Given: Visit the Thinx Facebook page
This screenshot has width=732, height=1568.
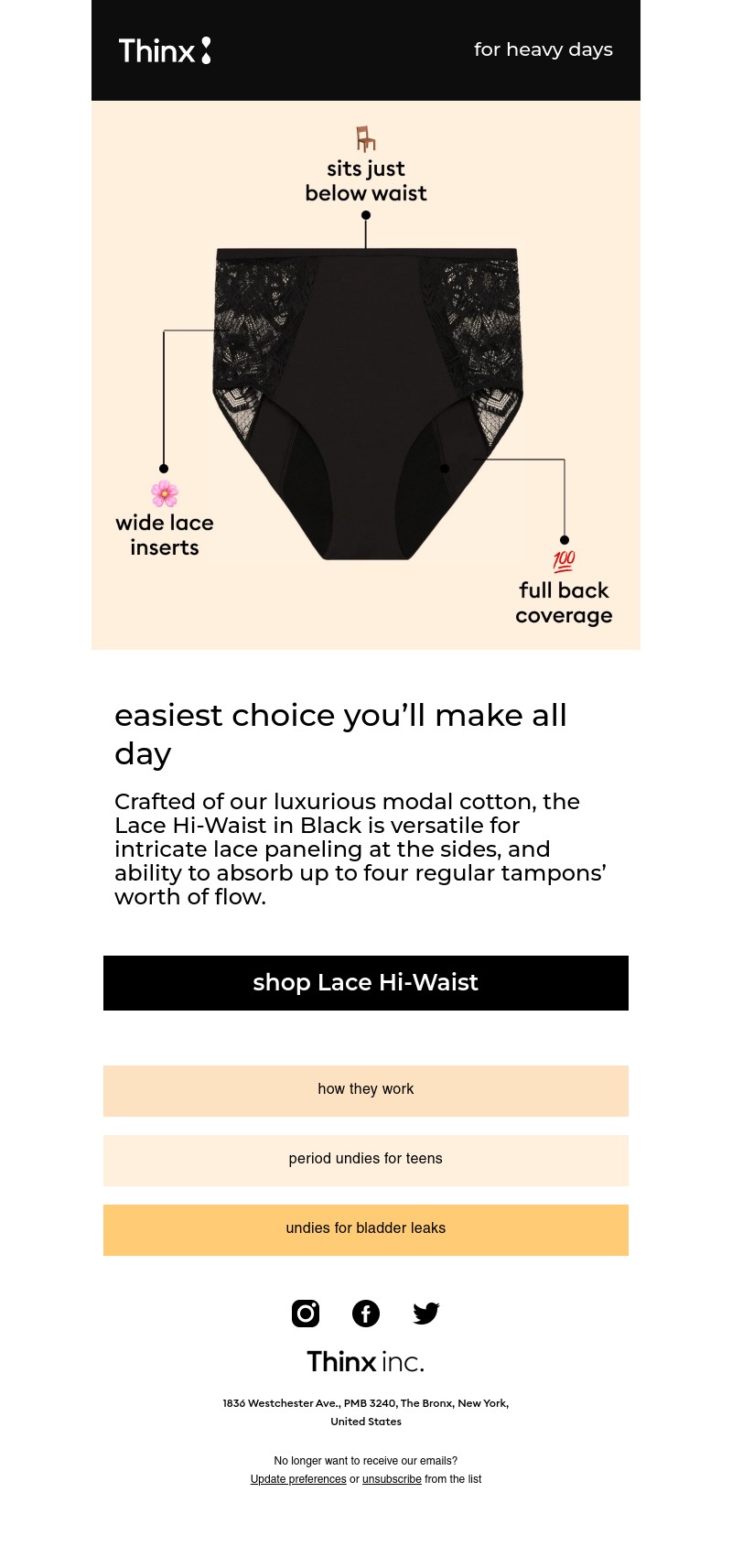Looking at the screenshot, I should tap(366, 1314).
